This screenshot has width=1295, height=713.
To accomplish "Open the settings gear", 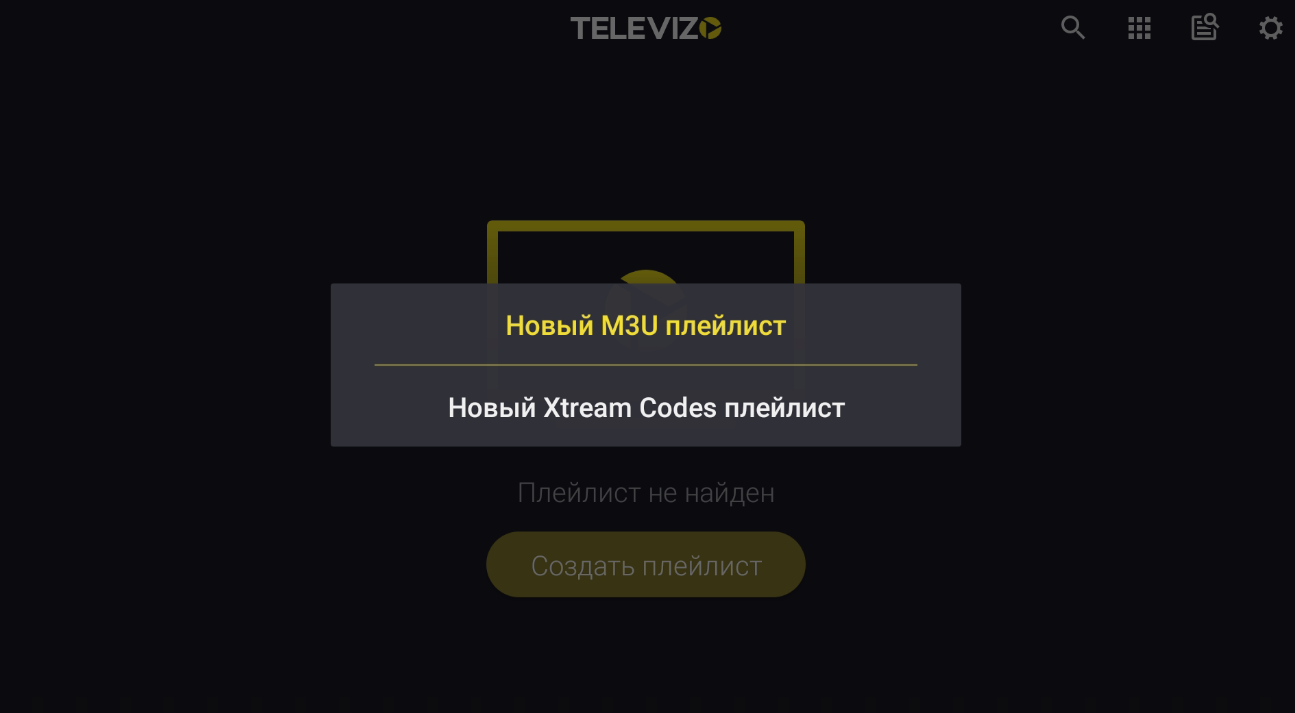I will pos(1270,28).
